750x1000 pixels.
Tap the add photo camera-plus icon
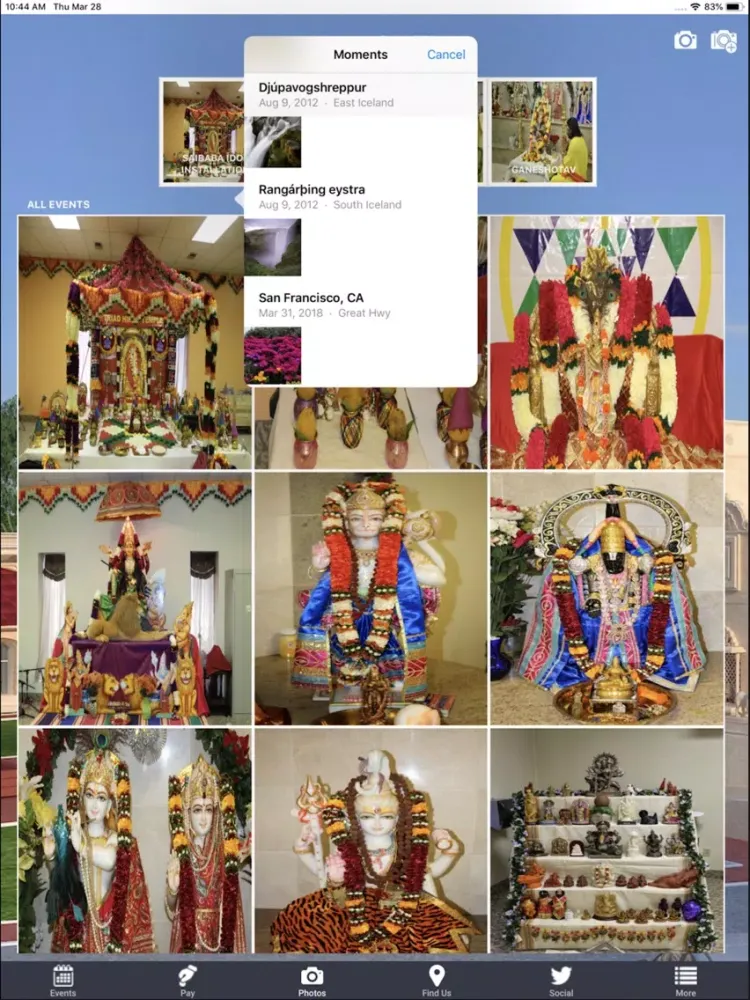pos(723,40)
